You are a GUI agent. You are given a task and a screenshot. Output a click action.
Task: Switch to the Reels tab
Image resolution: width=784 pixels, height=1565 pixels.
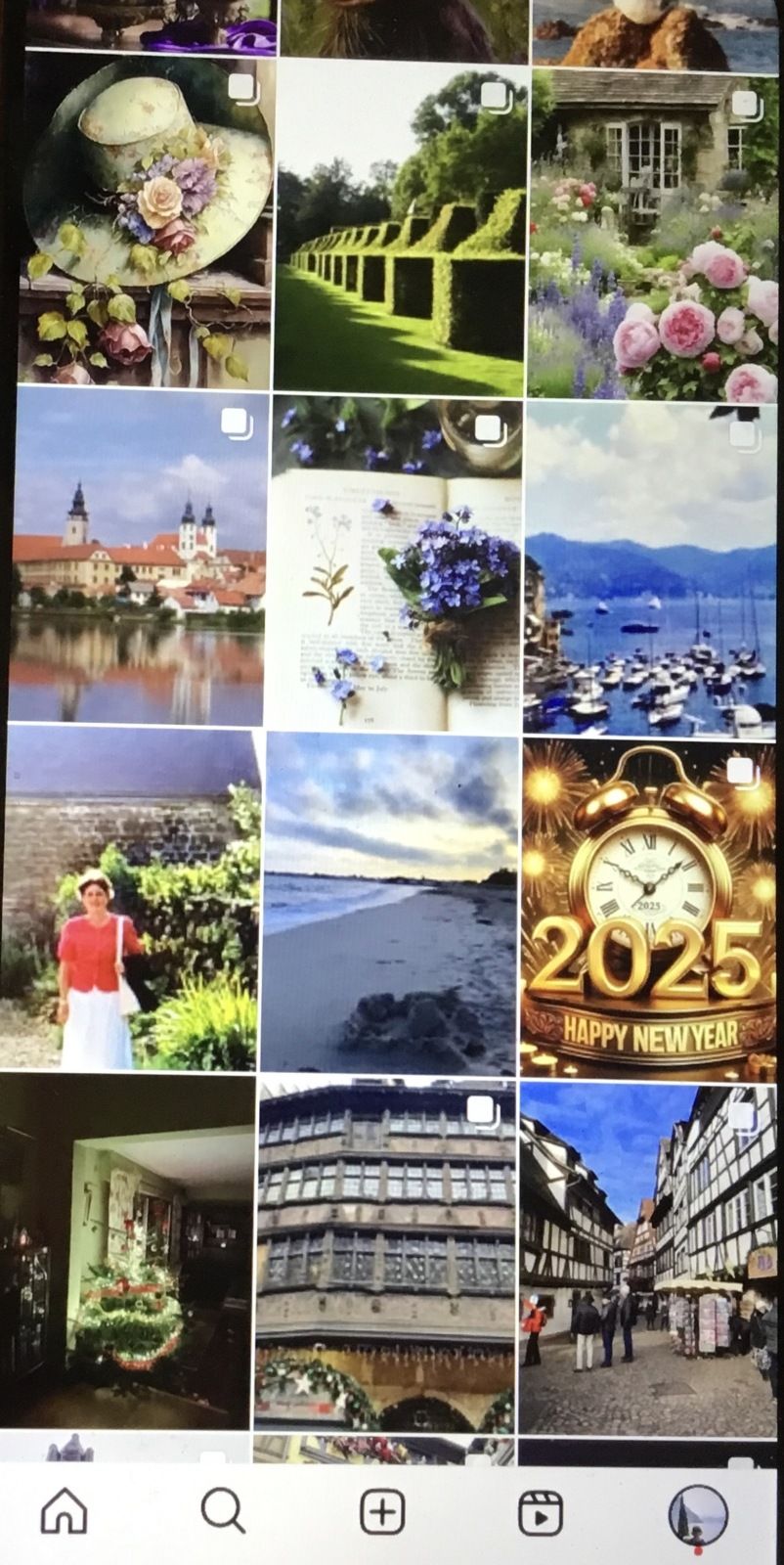(x=540, y=1513)
